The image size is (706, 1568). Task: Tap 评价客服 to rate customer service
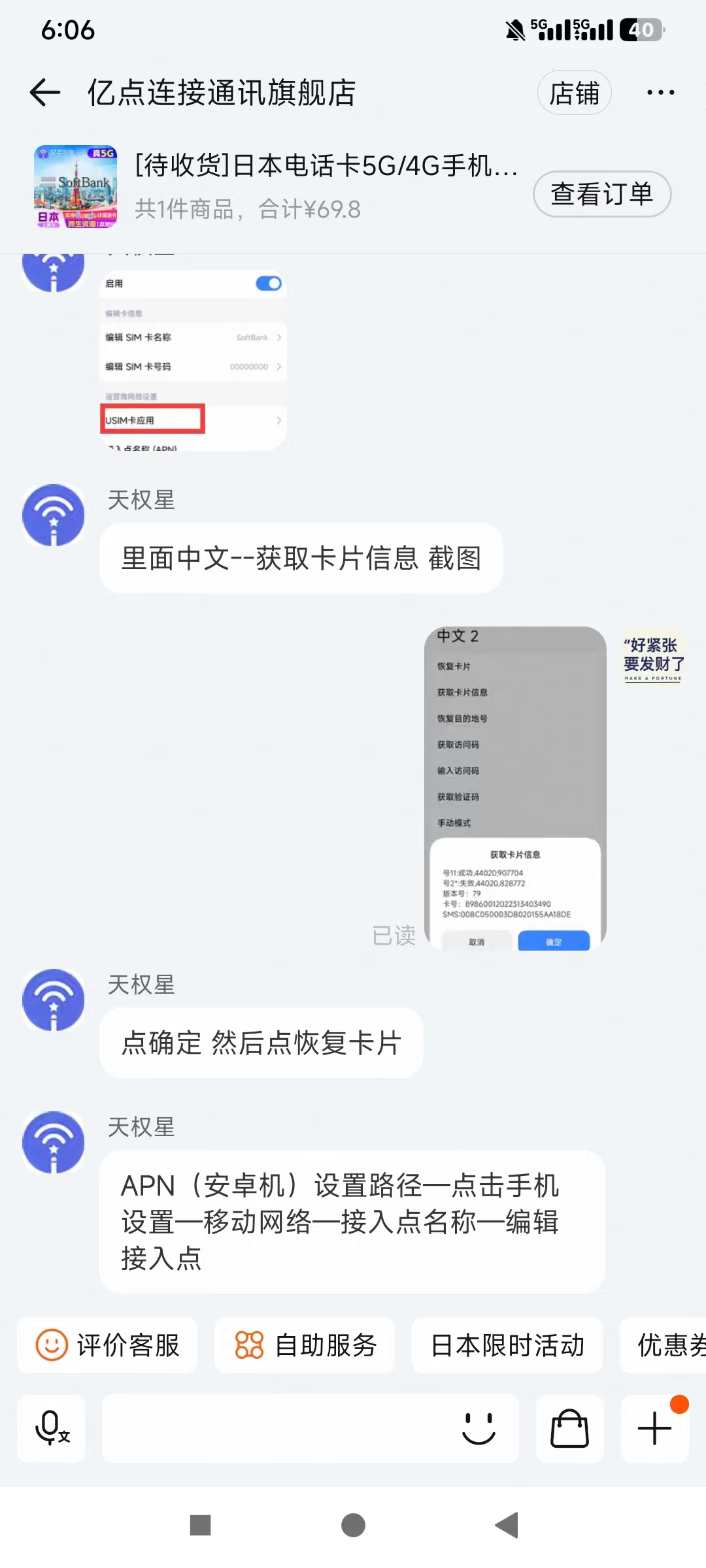[107, 1345]
